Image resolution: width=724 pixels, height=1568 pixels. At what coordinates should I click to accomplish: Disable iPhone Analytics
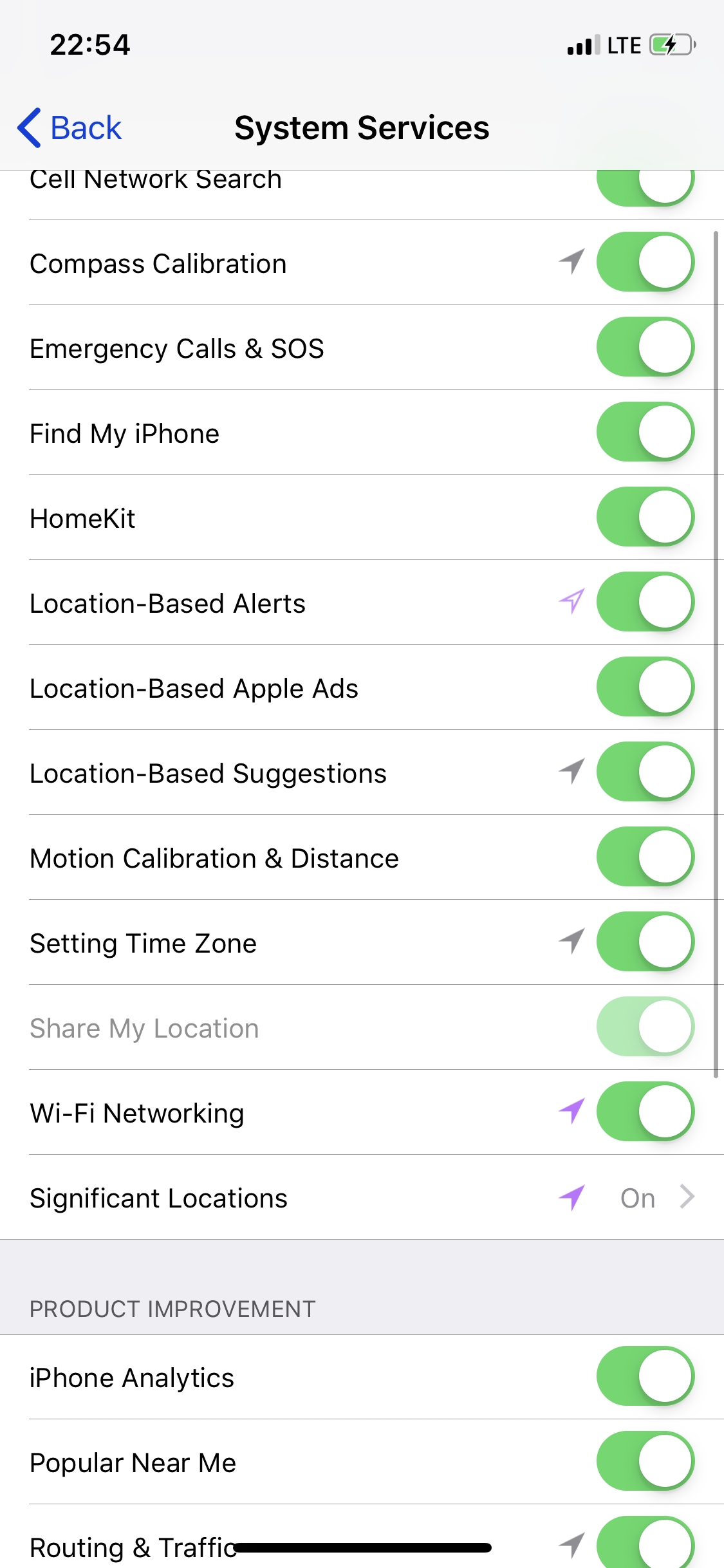645,1376
